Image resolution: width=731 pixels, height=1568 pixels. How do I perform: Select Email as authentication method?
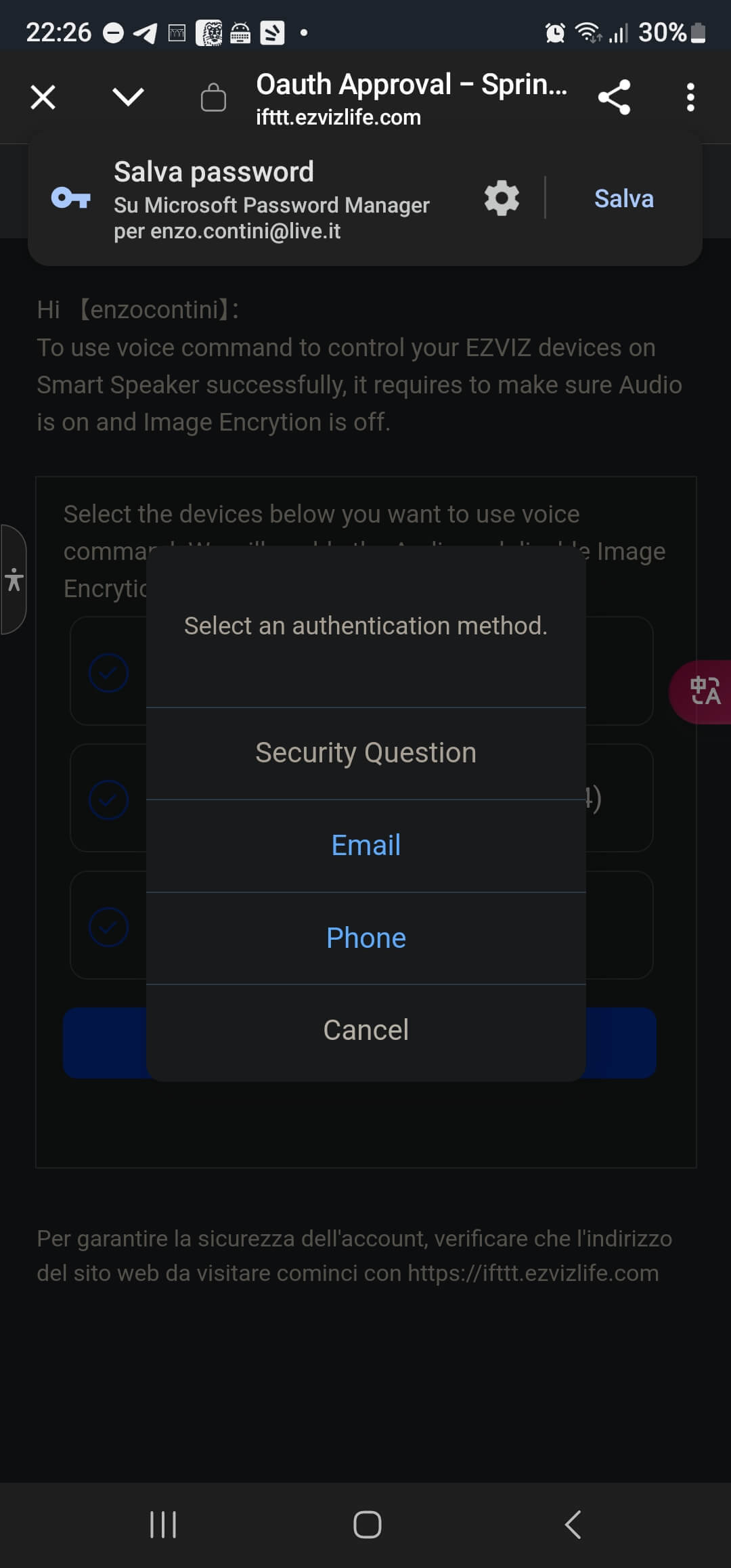pyautogui.click(x=365, y=845)
